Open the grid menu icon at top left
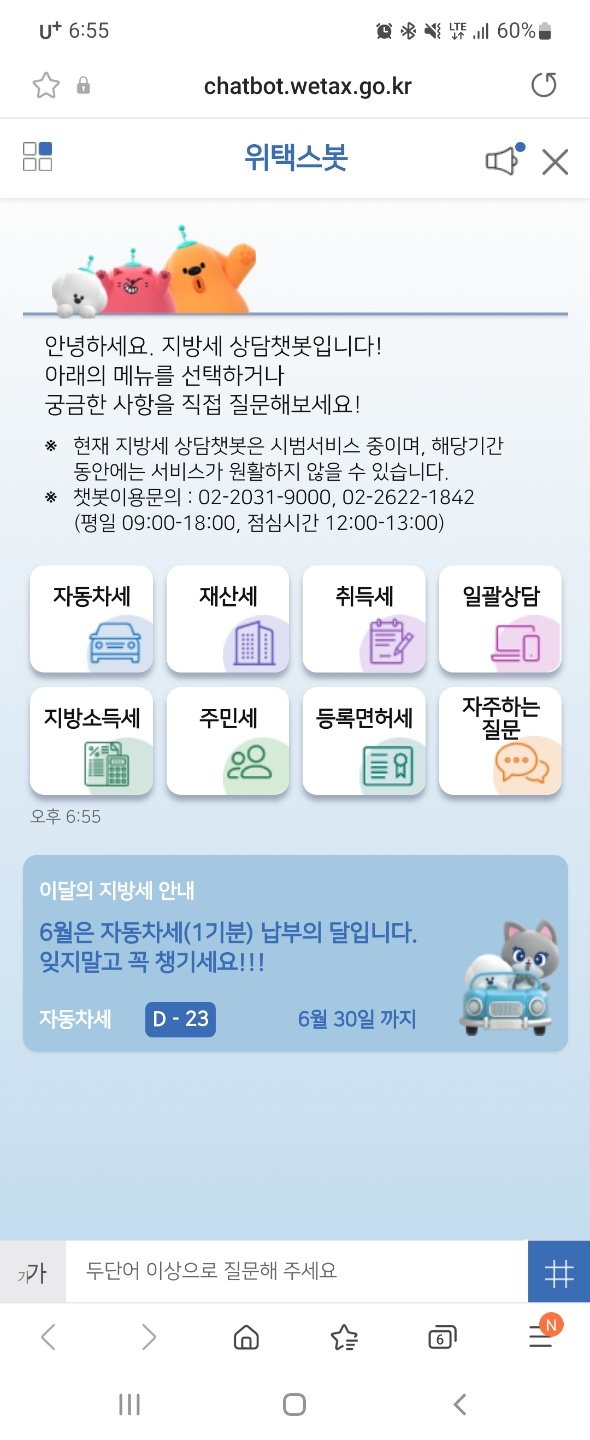 [x=38, y=156]
